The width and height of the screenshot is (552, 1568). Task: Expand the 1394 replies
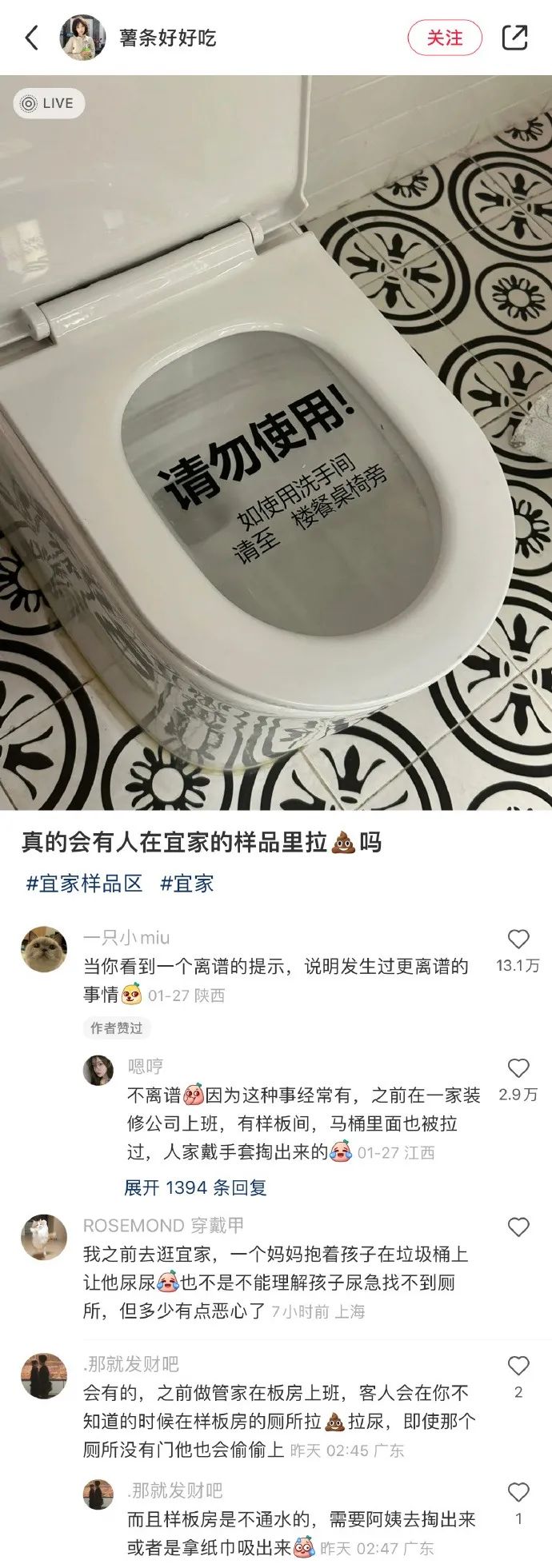(x=195, y=1187)
